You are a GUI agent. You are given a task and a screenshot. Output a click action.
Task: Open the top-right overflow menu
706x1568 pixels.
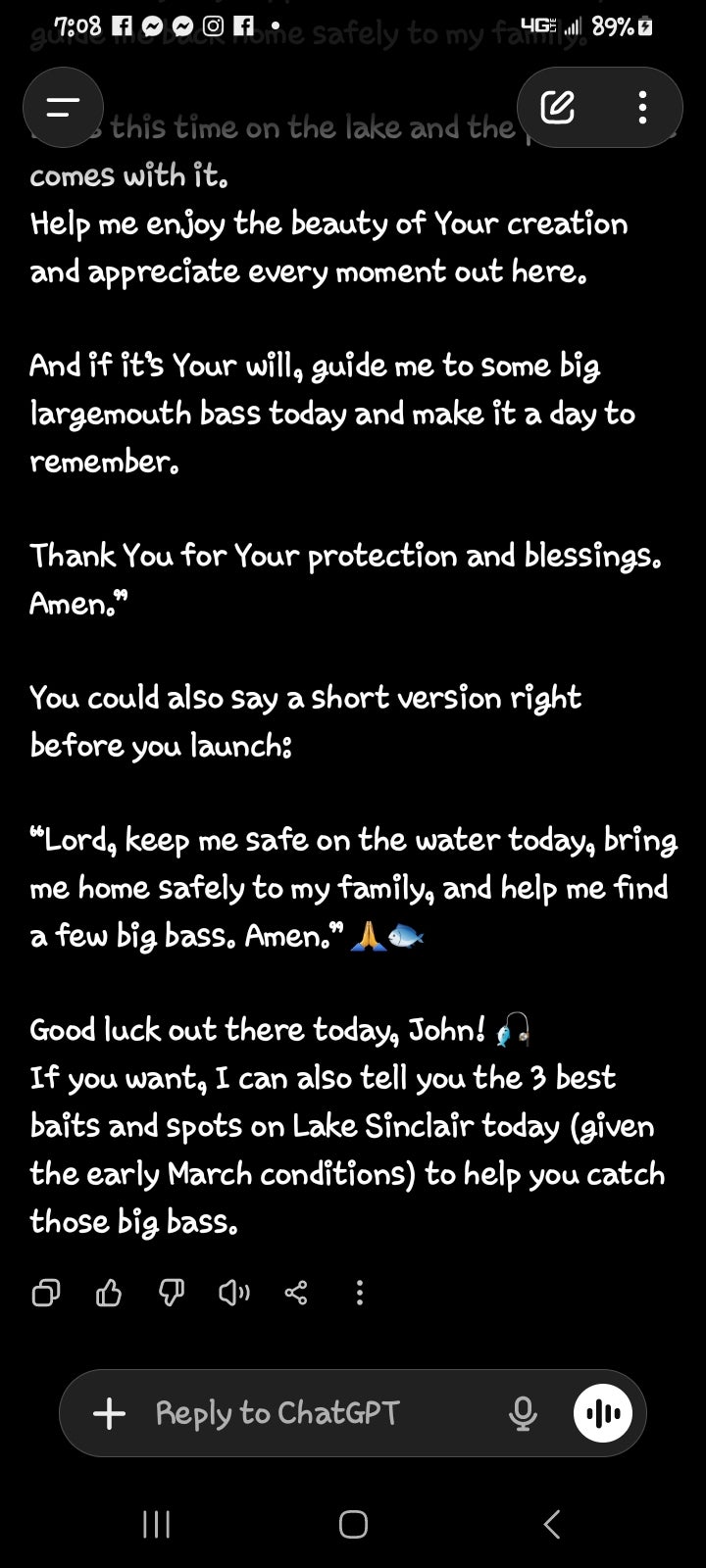[642, 108]
